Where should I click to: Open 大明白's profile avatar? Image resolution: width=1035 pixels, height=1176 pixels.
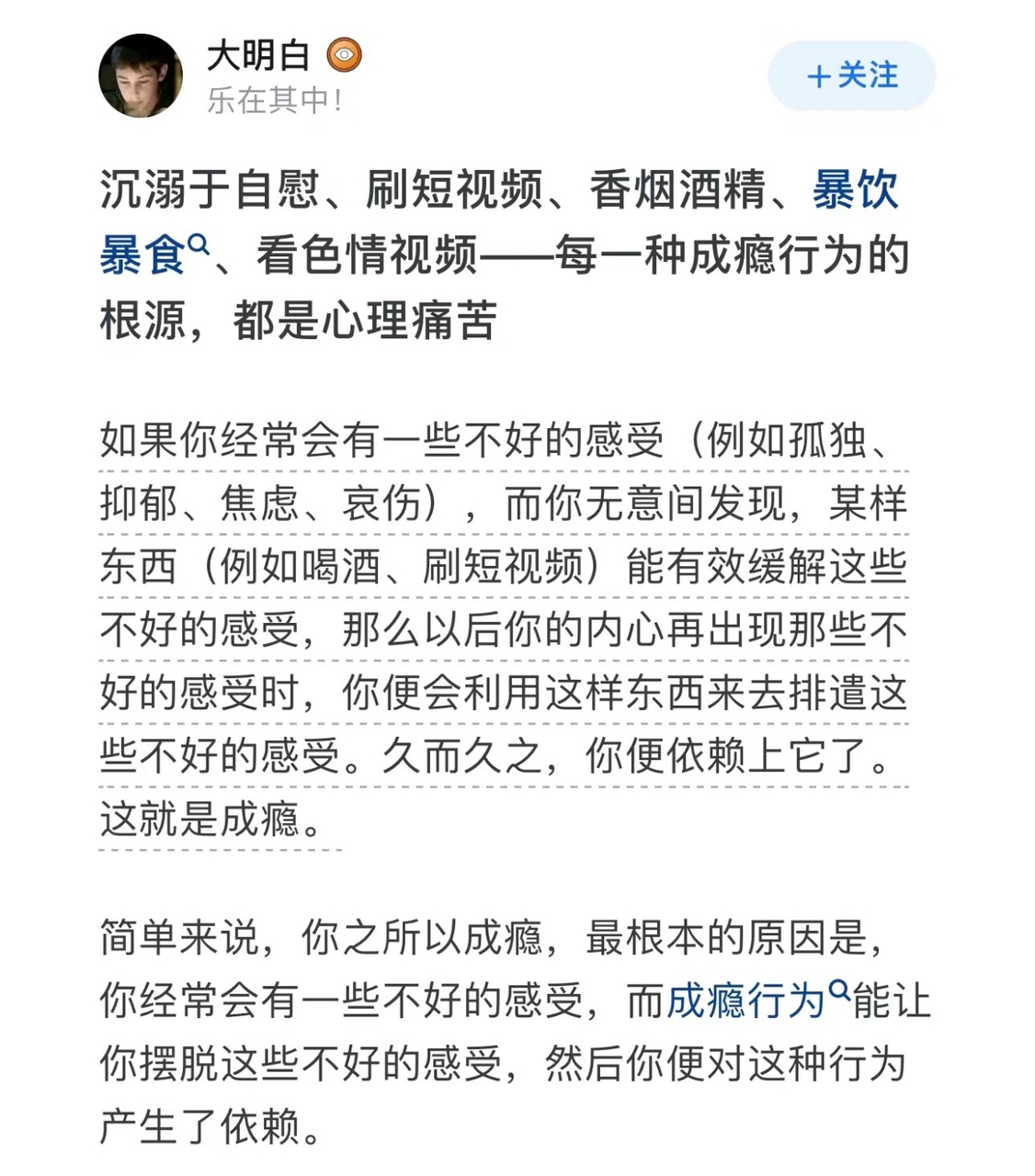[x=141, y=76]
